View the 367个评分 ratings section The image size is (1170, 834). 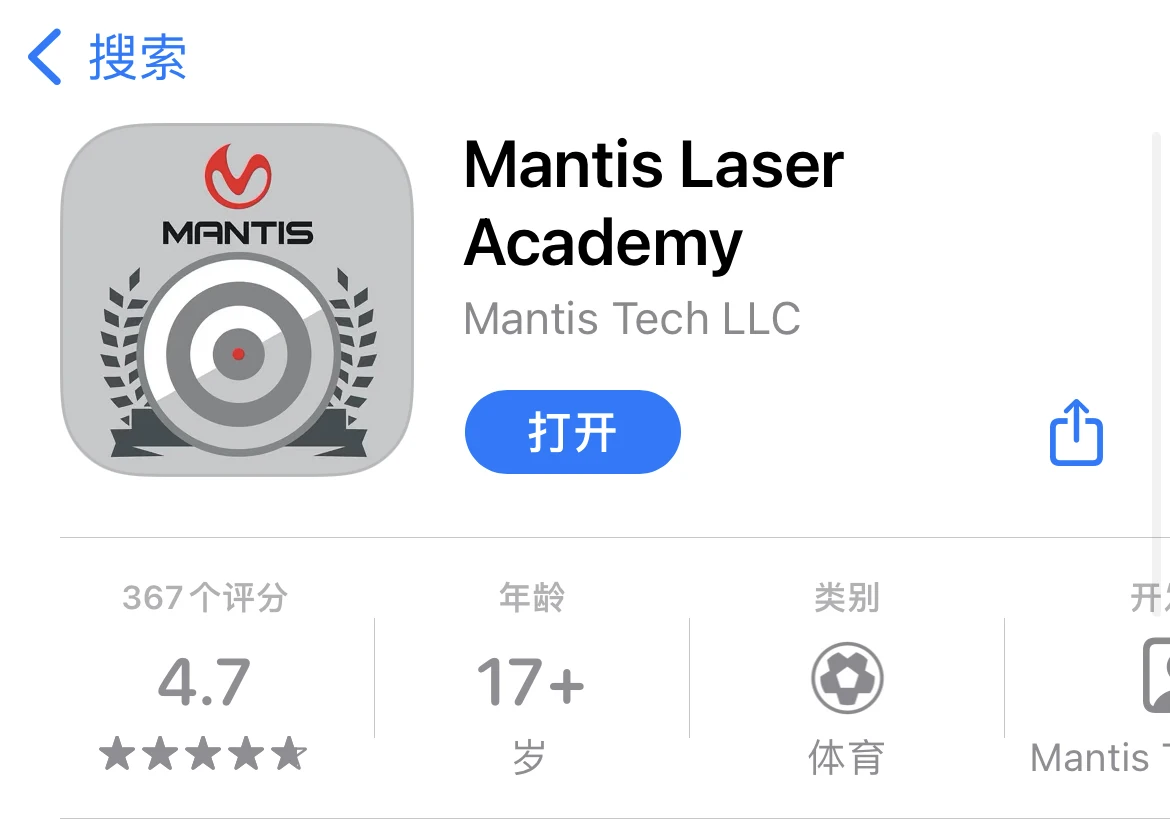pyautogui.click(x=204, y=681)
